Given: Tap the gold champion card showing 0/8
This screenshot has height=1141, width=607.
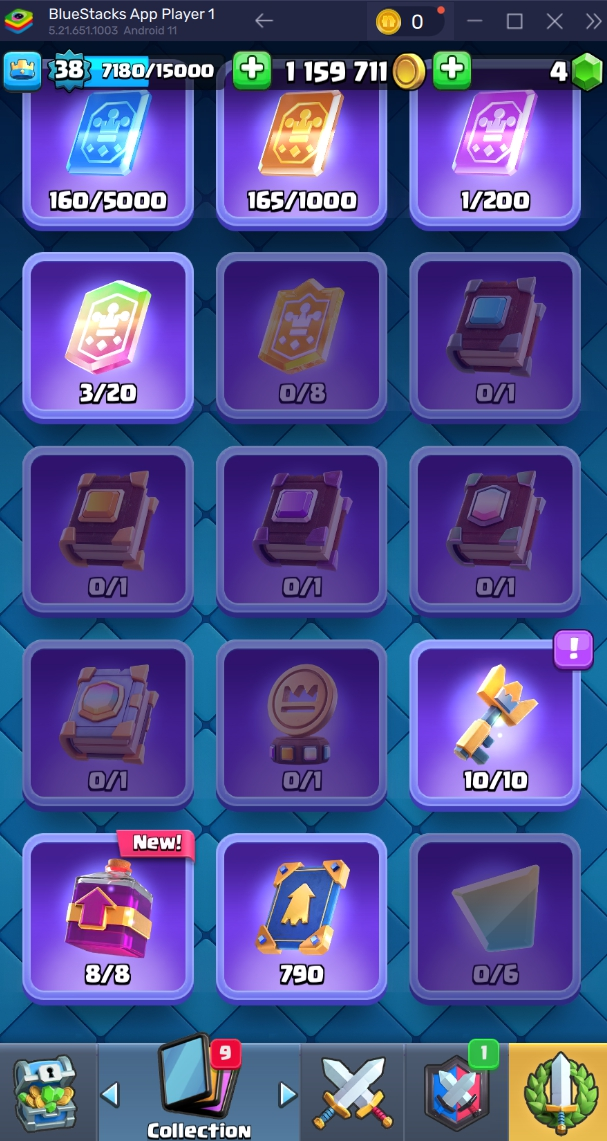Looking at the screenshot, I should pyautogui.click(x=301, y=335).
